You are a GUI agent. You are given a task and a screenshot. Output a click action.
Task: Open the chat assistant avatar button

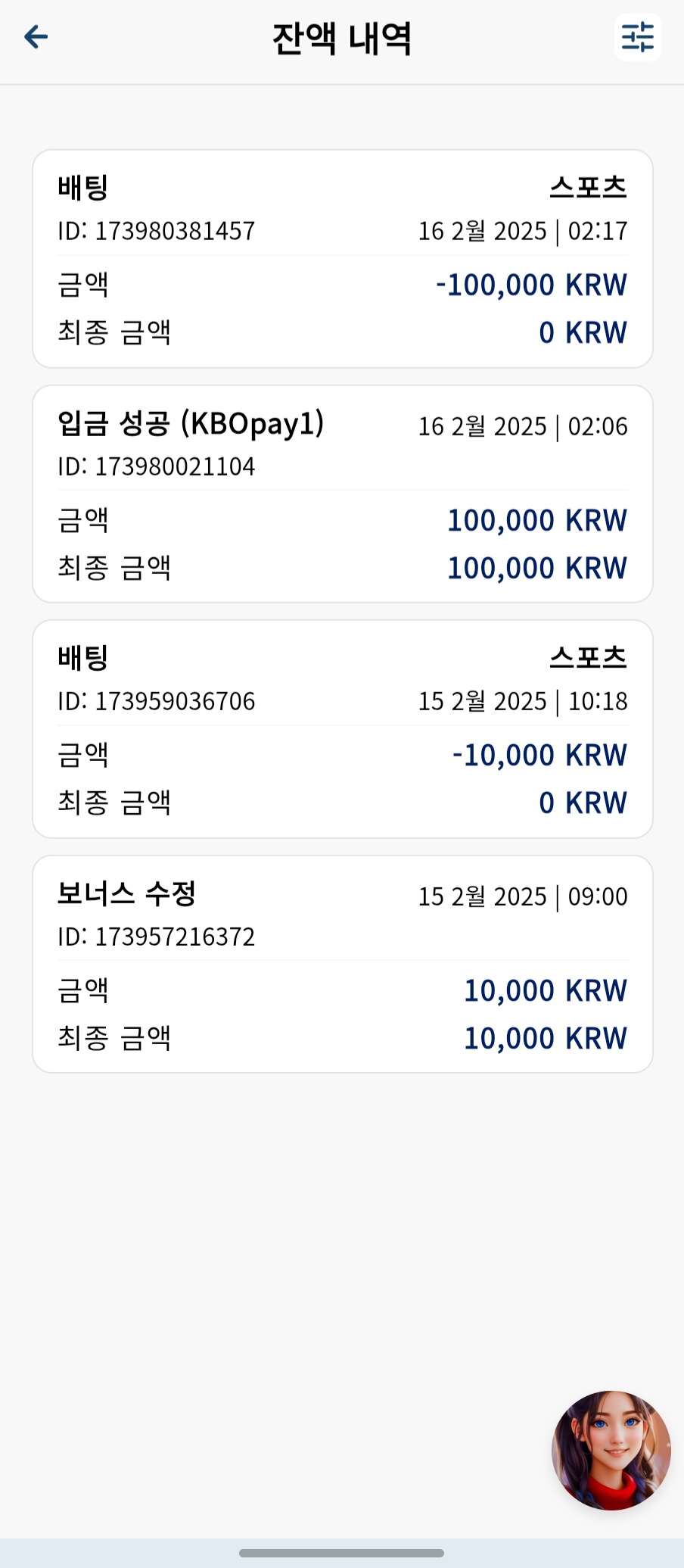coord(611,1450)
